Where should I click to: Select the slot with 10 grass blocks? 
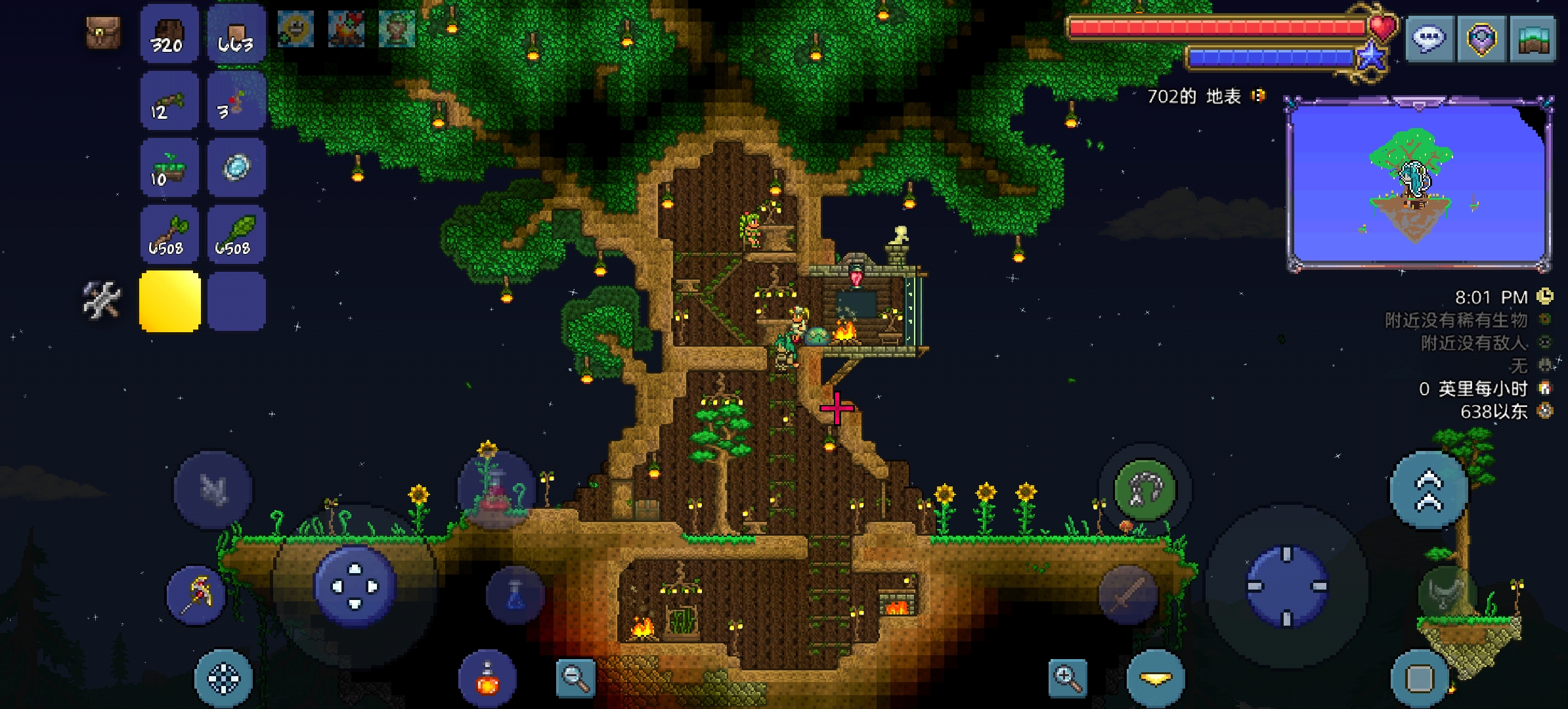pos(169,167)
